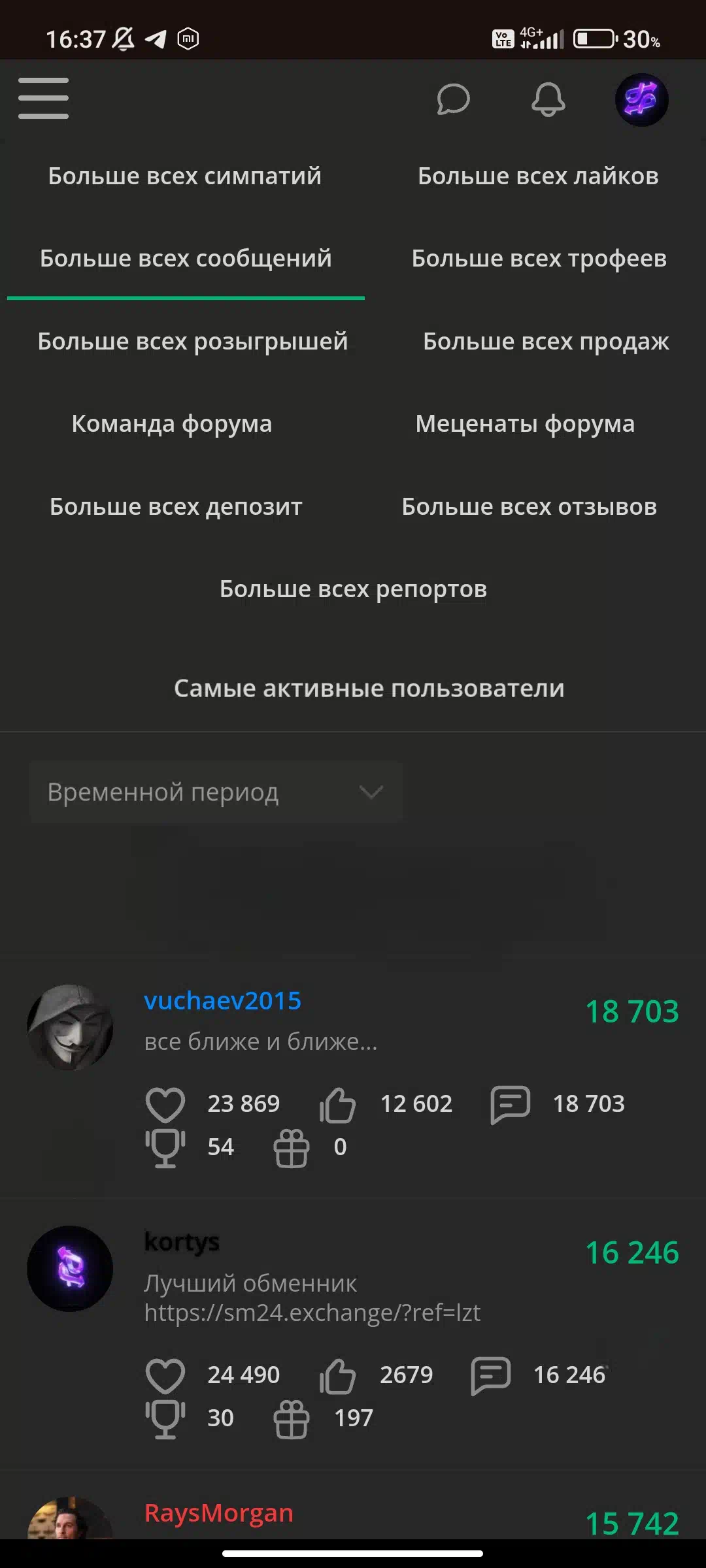Open the hamburger drawer menu
This screenshot has width=706, height=1568.
(43, 98)
